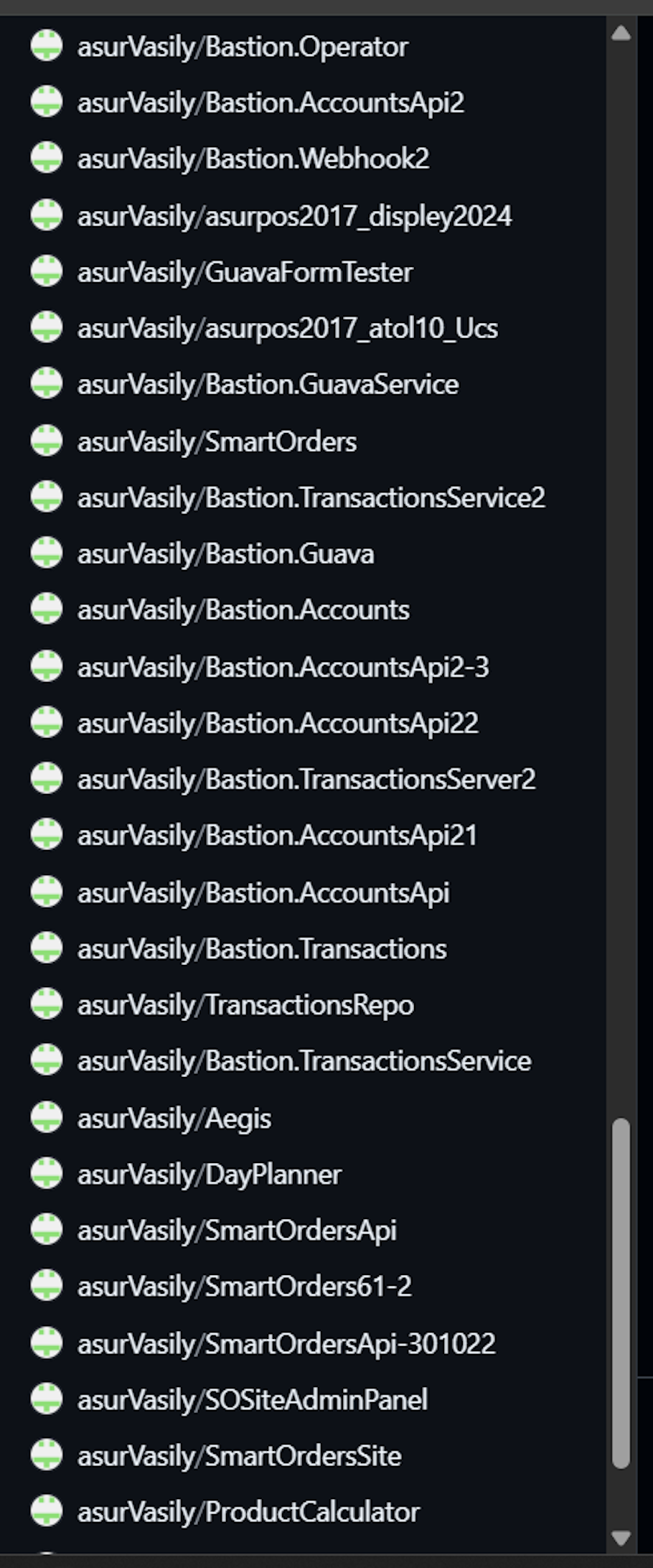Open Bastion.TransactionsService2 repository
Screen dimensions: 653x1568
311,498
